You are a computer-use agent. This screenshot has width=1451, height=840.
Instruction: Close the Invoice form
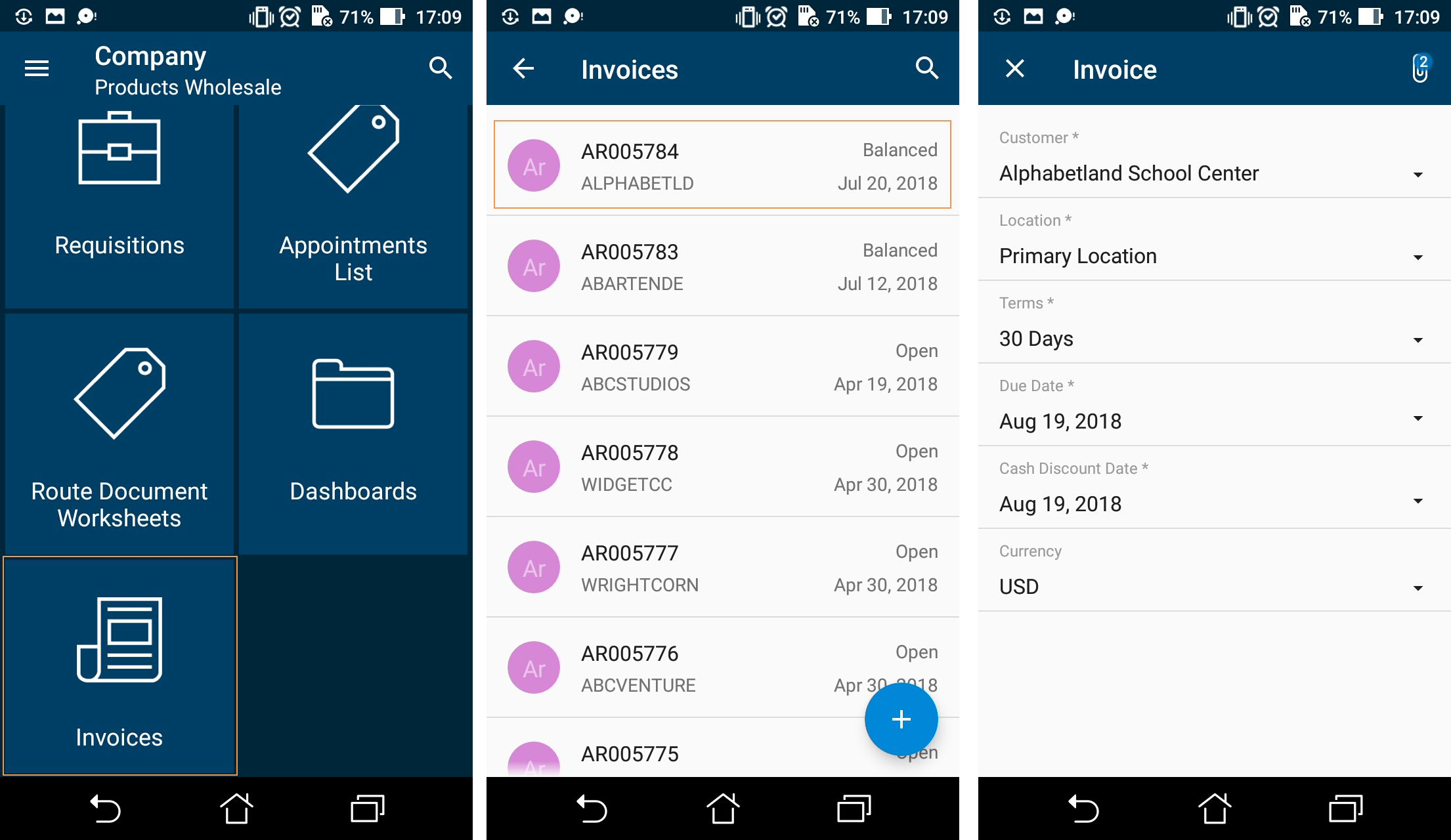tap(1015, 68)
